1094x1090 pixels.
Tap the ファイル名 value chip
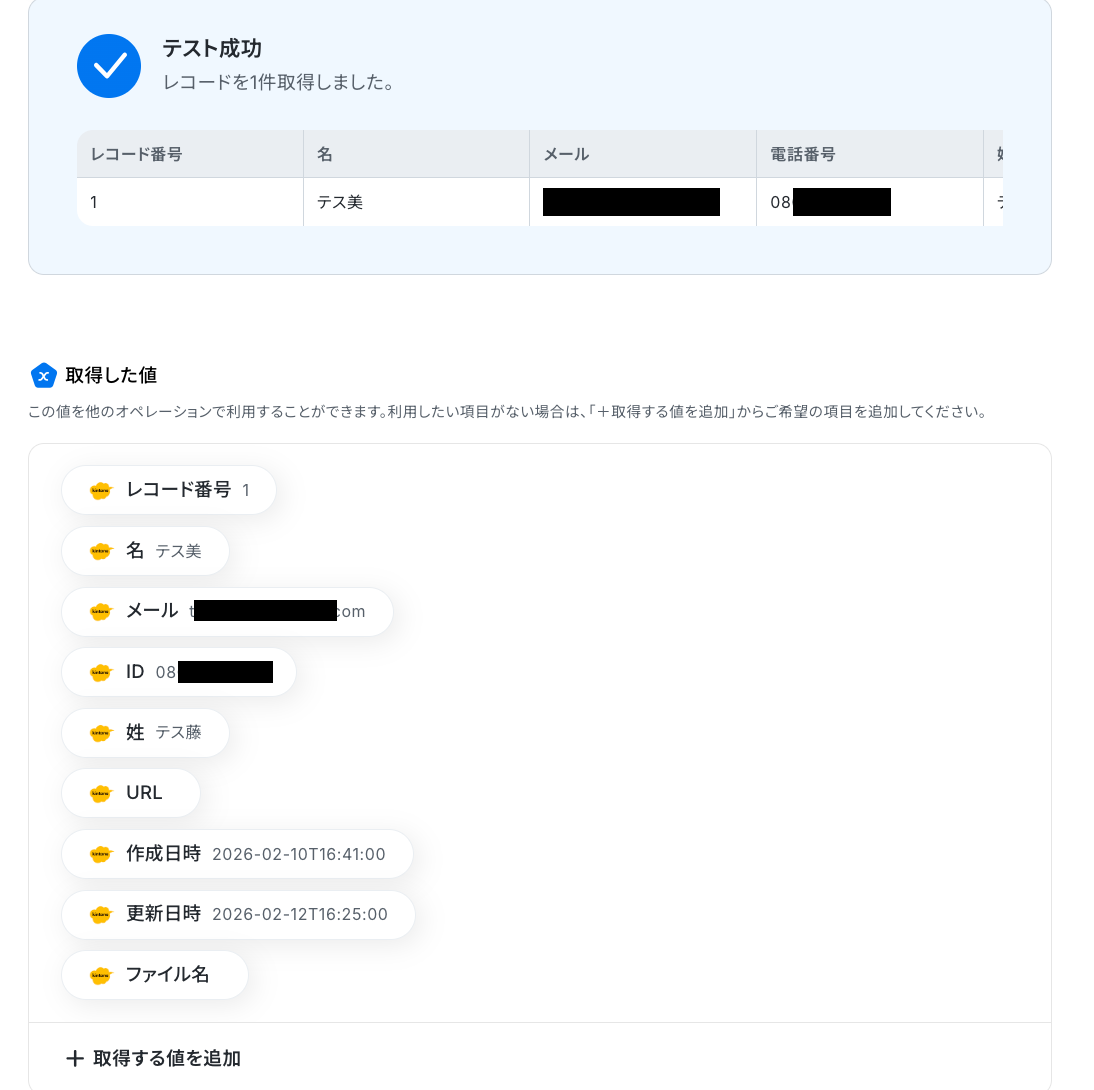click(155, 974)
